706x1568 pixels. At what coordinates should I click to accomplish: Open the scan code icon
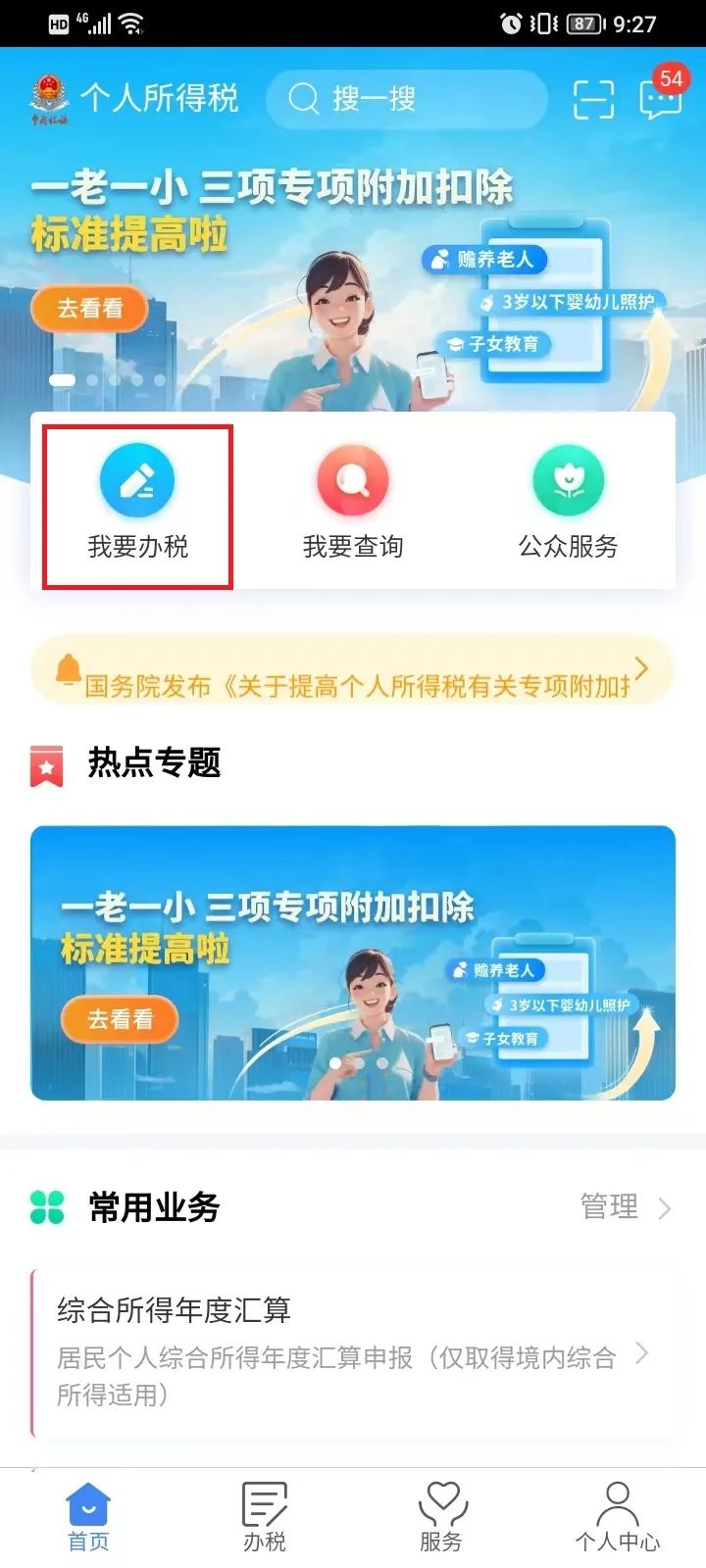tap(593, 99)
